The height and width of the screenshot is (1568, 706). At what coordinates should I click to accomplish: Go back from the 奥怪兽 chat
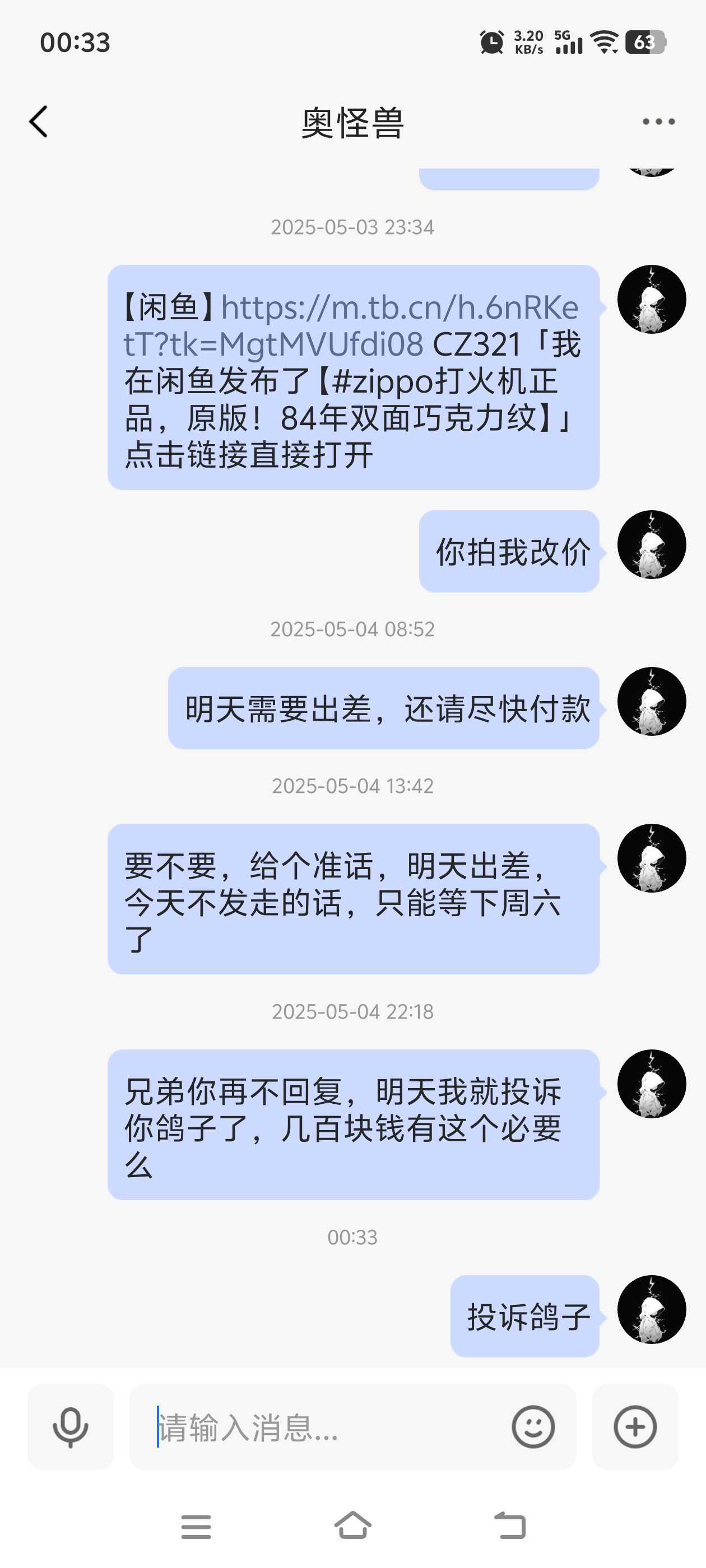pos(38,122)
